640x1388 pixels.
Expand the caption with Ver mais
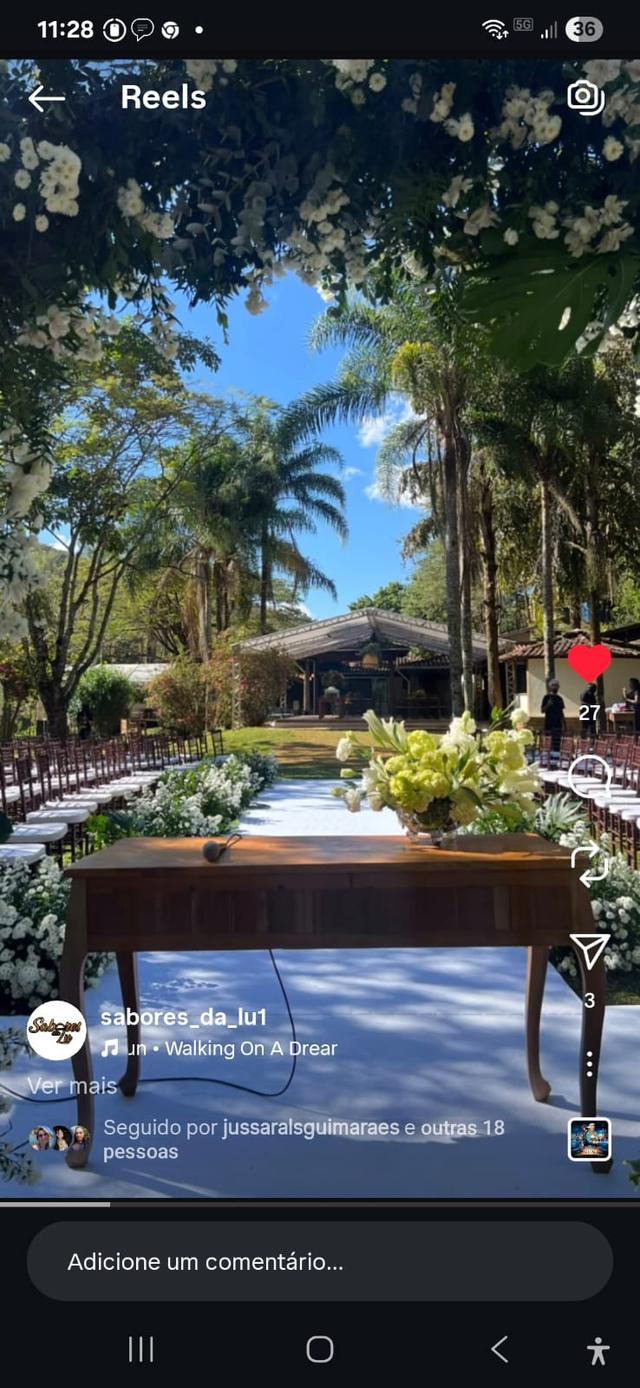coord(72,1085)
